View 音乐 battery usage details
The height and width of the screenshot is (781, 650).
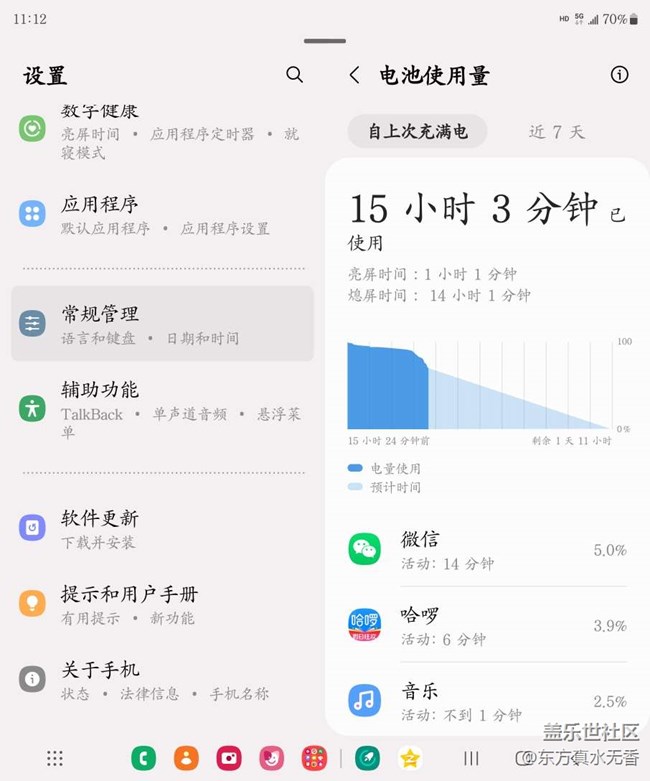(x=488, y=701)
